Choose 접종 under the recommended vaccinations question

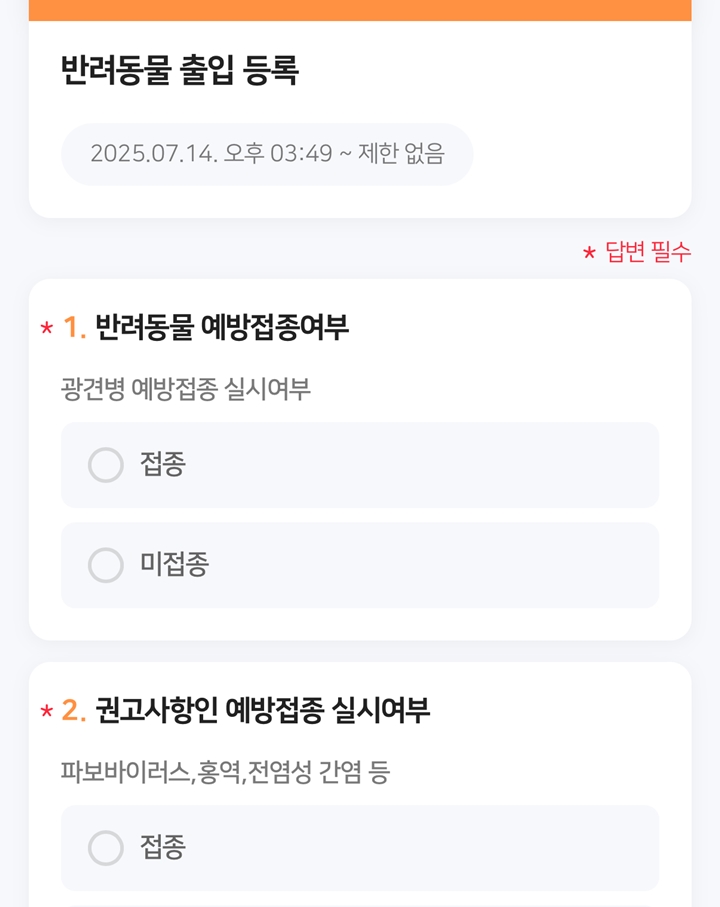(x=106, y=848)
